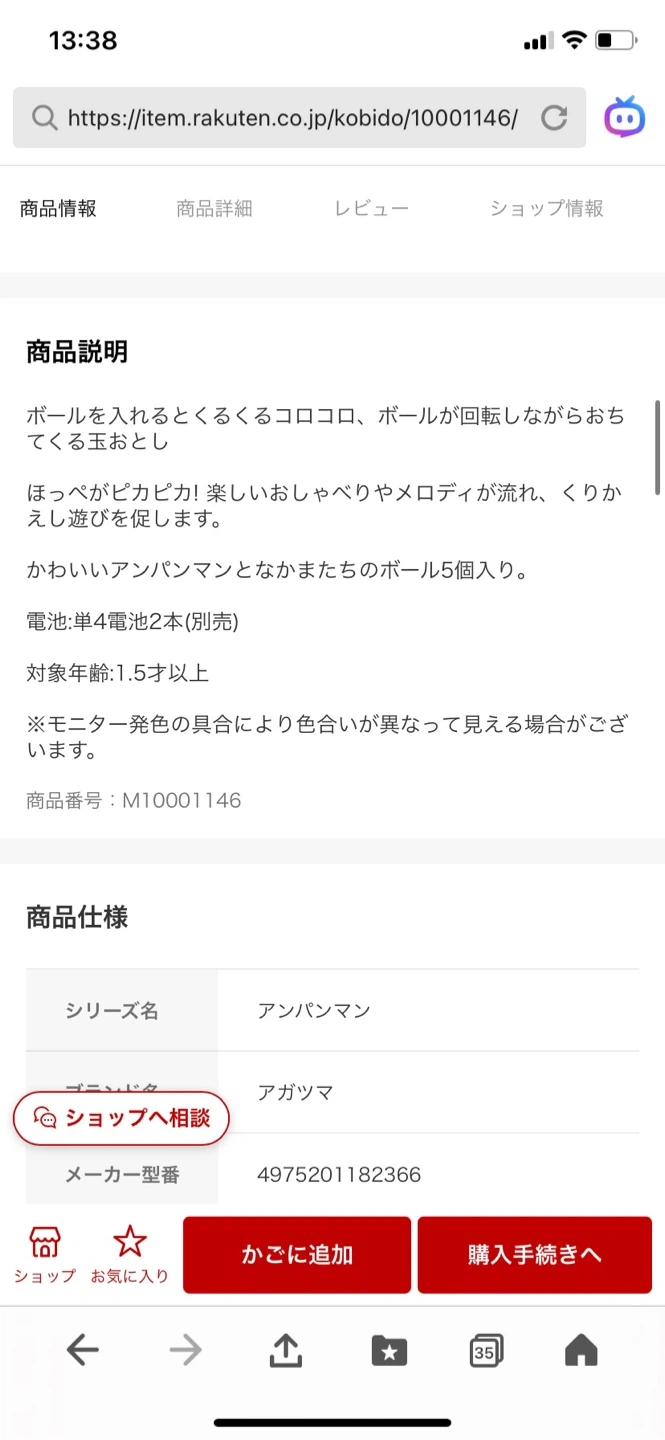This screenshot has width=665, height=1440.
Task: Share this page
Action: tap(286, 1351)
